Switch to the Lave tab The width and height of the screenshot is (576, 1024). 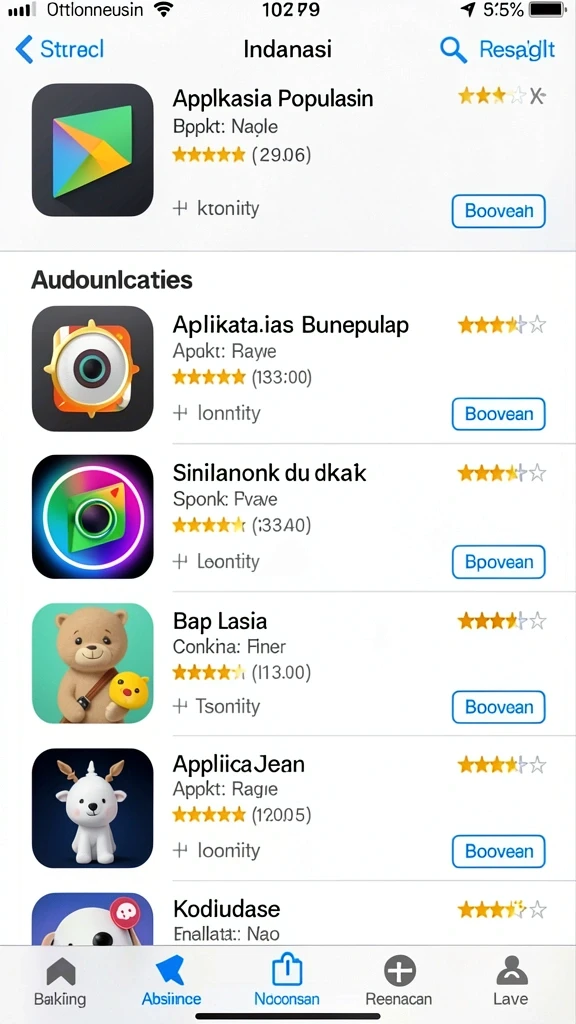coord(511,982)
